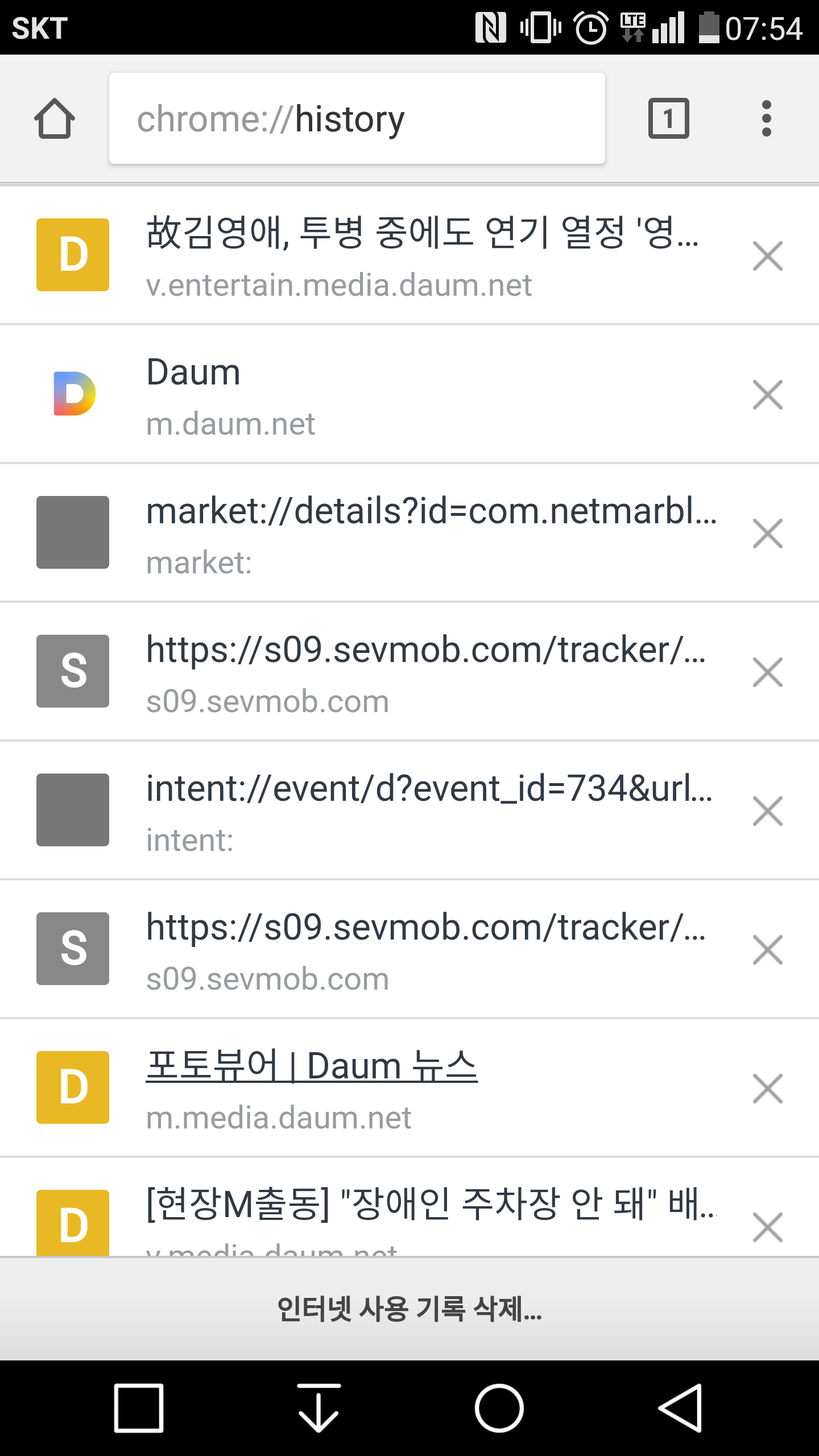Tap the chrome://history address bar
This screenshot has width=819, height=1456.
(357, 119)
